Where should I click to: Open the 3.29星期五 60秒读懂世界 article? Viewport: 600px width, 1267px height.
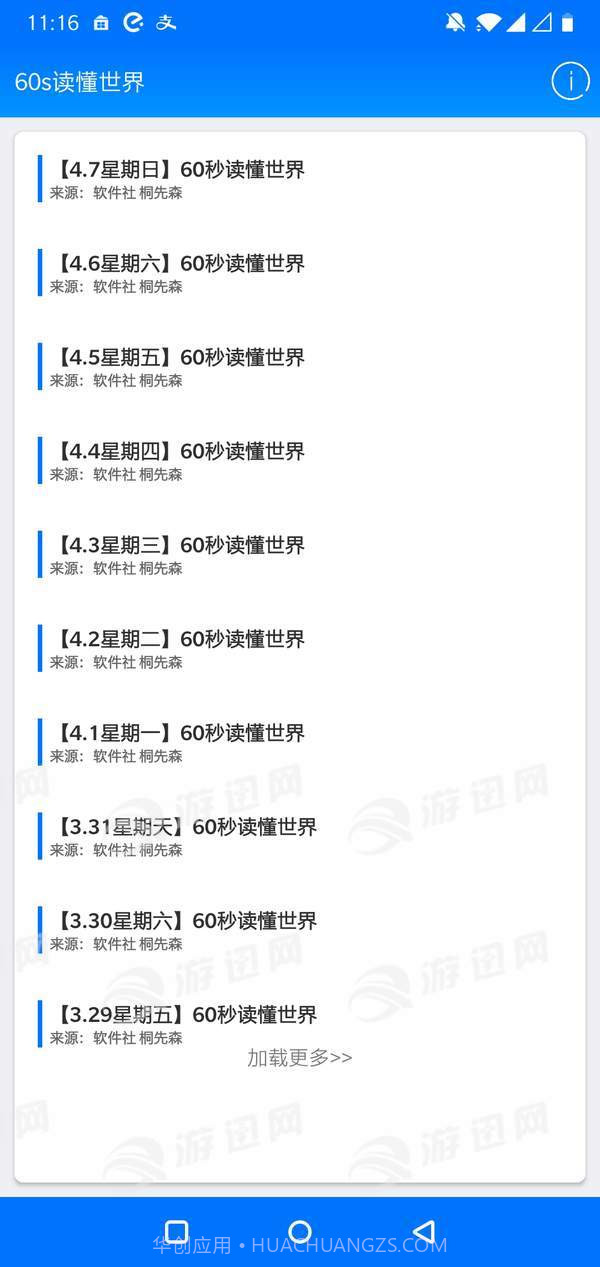pos(186,1015)
